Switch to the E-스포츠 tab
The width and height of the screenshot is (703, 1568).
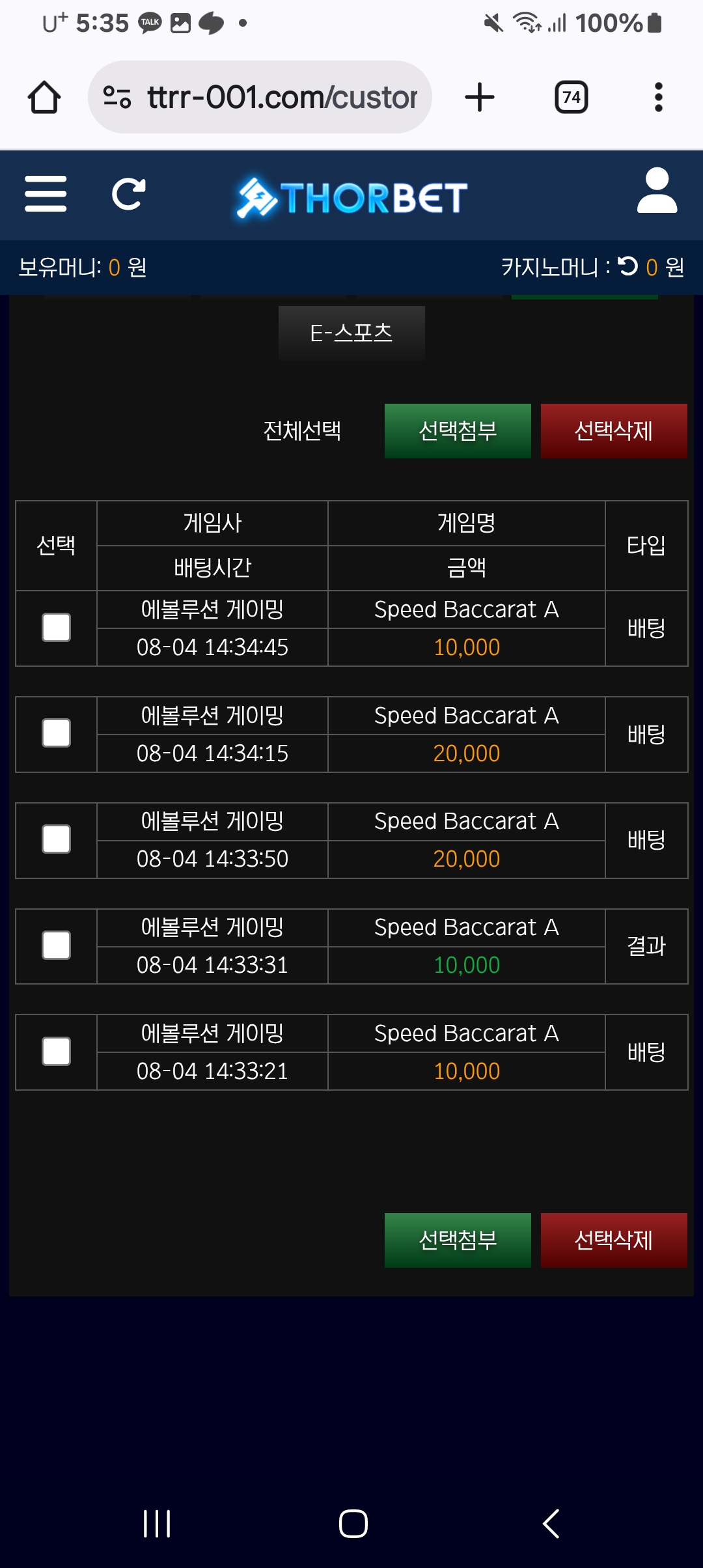351,333
